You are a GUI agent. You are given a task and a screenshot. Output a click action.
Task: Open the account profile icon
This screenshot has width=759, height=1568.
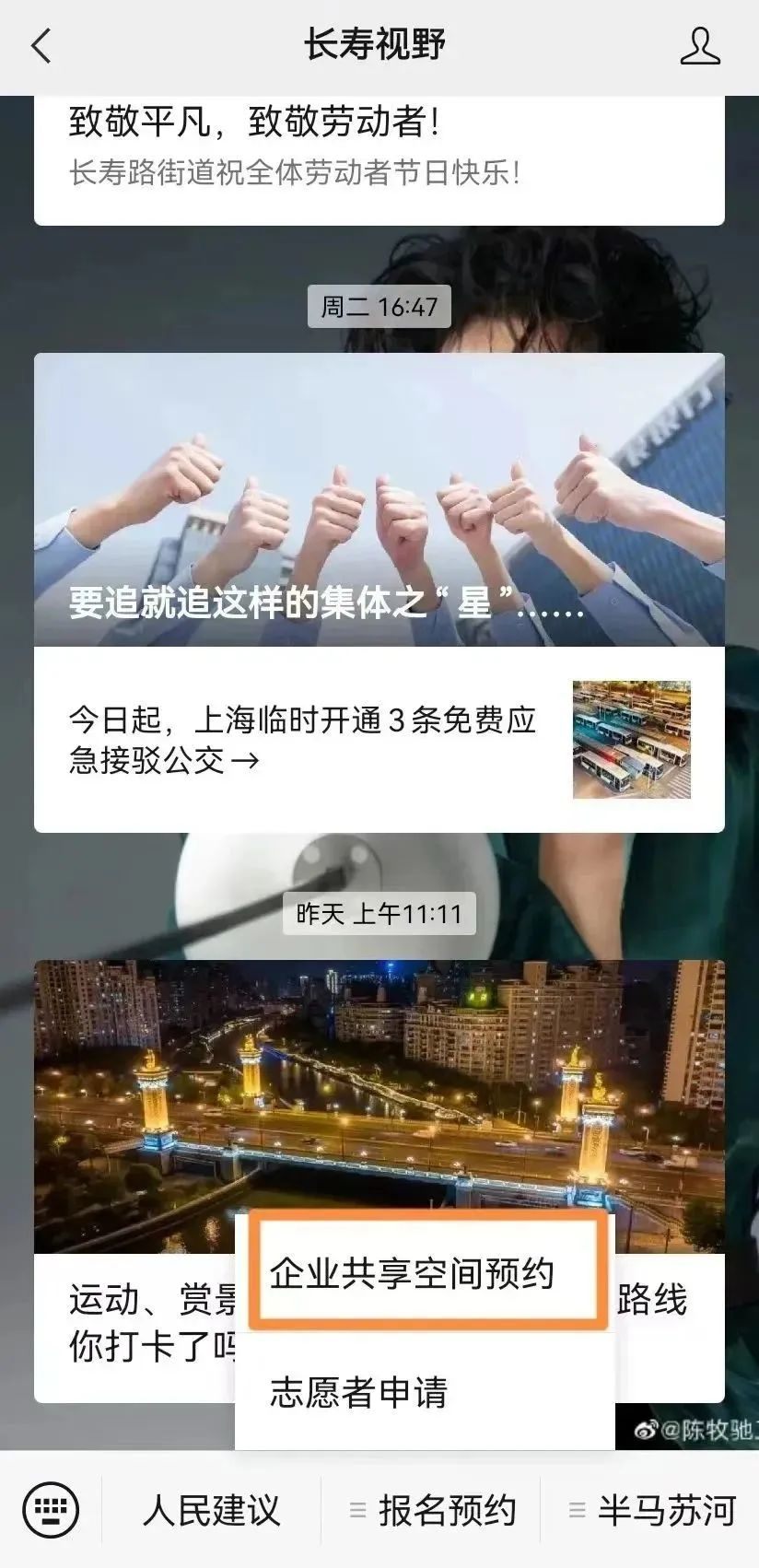[699, 46]
